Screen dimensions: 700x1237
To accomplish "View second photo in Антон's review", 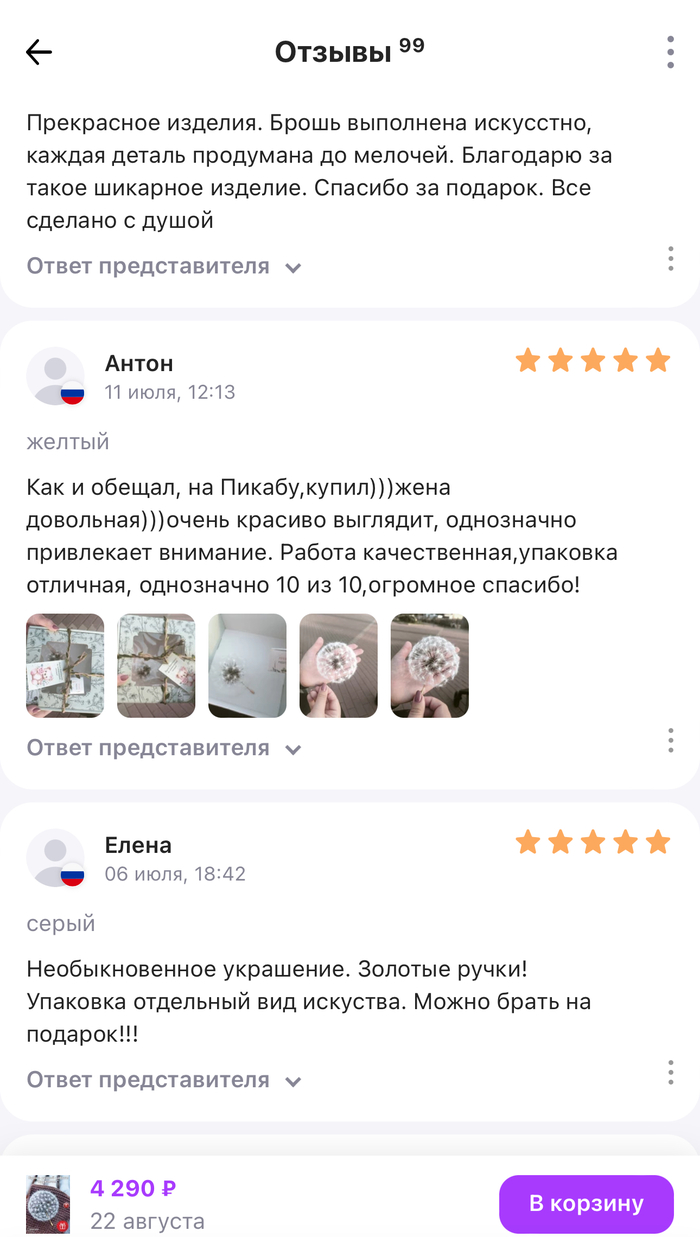I will 156,666.
